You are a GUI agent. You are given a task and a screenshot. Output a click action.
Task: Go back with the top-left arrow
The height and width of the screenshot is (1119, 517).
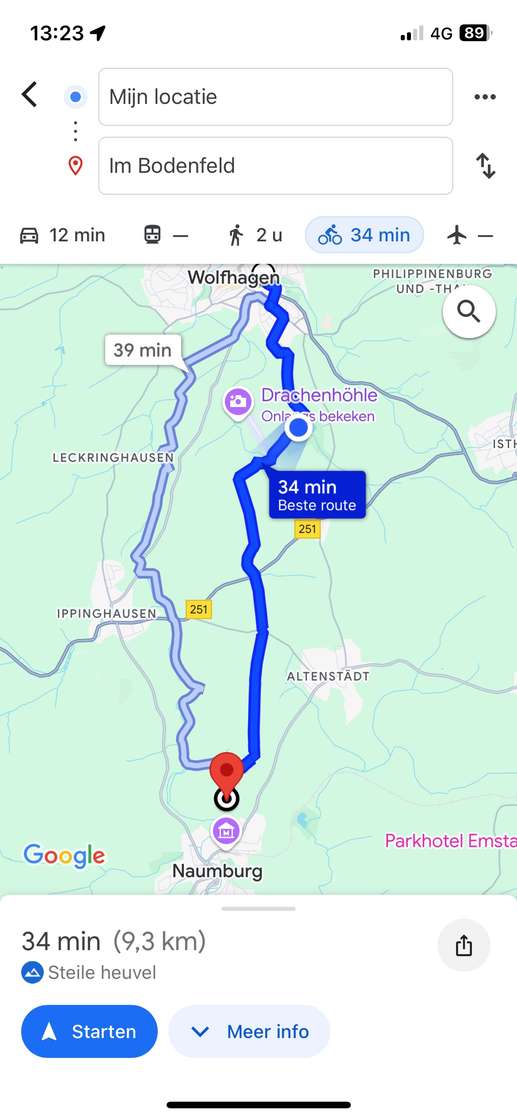(29, 94)
